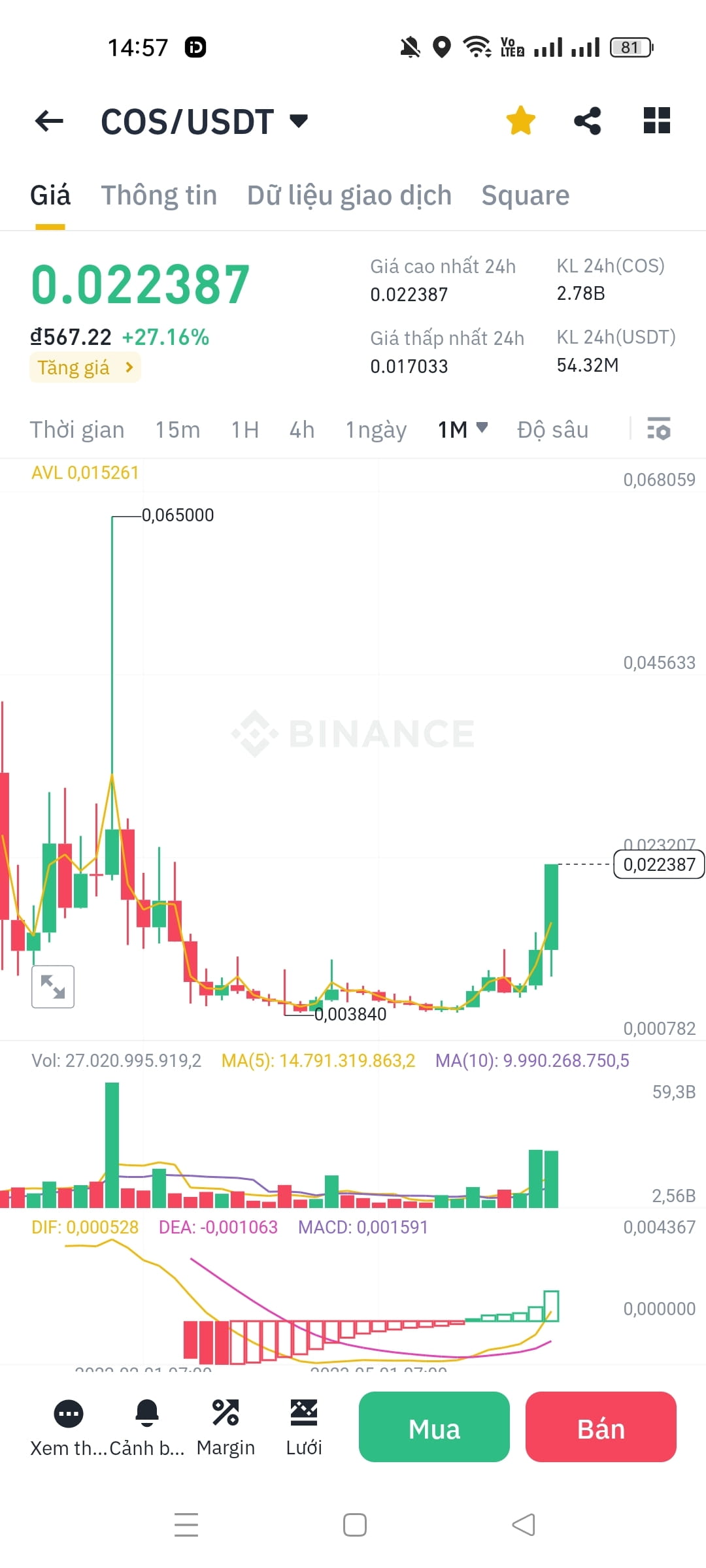Select Độ sâu to view market depth
This screenshot has height=1568, width=706.
coord(552,429)
